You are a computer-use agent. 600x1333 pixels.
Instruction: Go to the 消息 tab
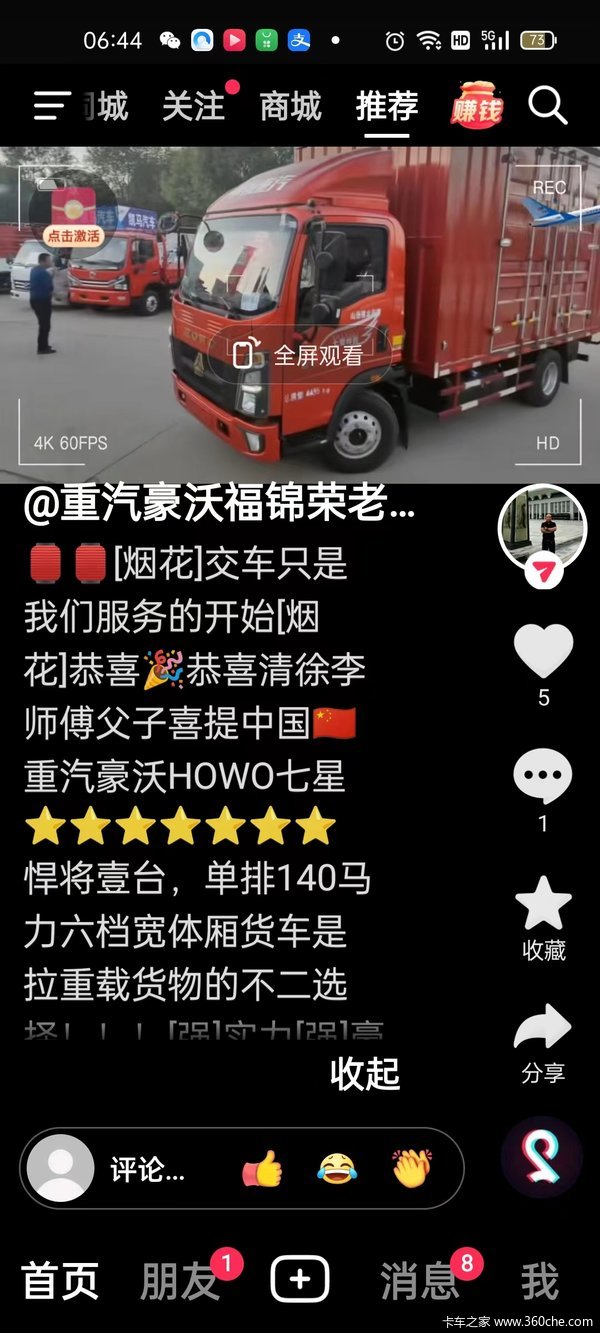420,1281
